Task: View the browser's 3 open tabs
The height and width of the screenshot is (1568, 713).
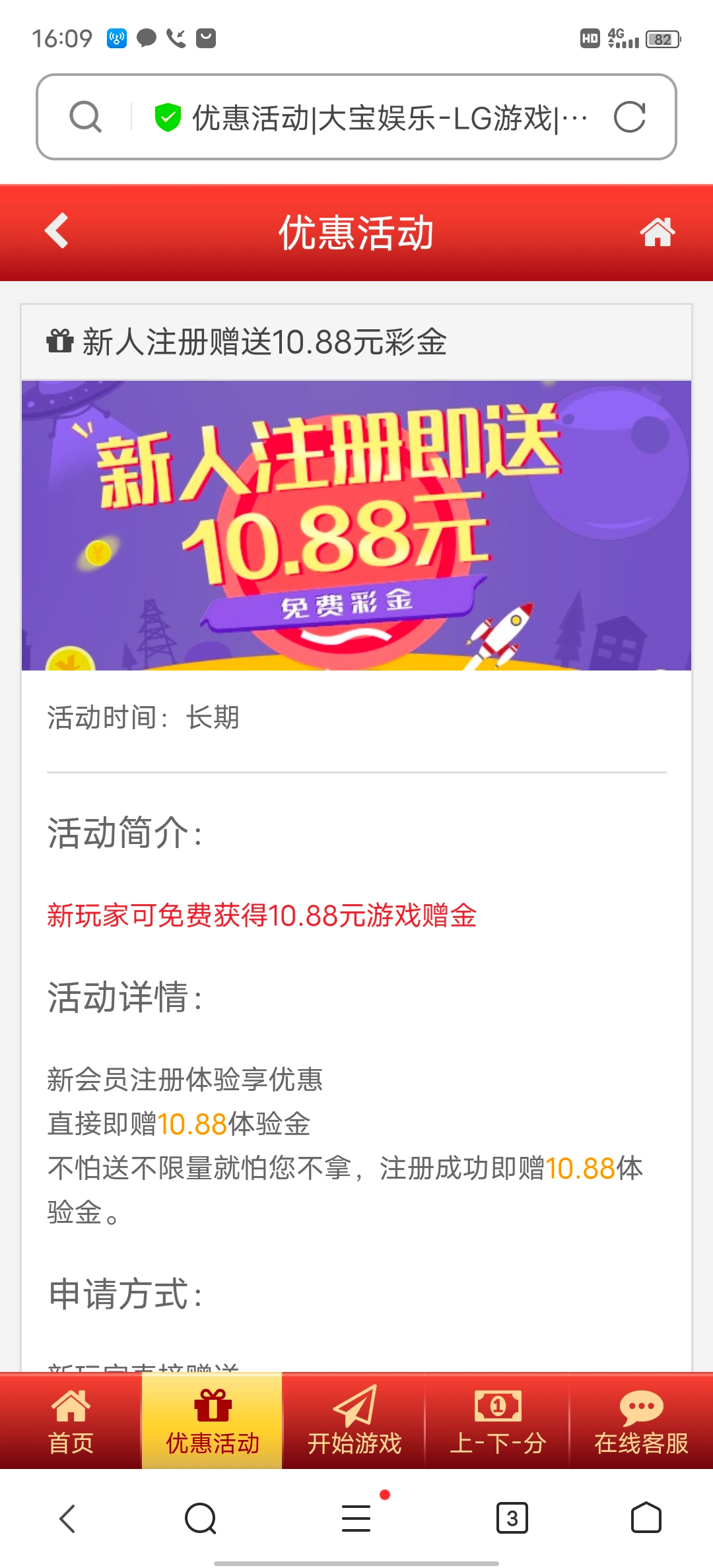Action: [x=512, y=1518]
